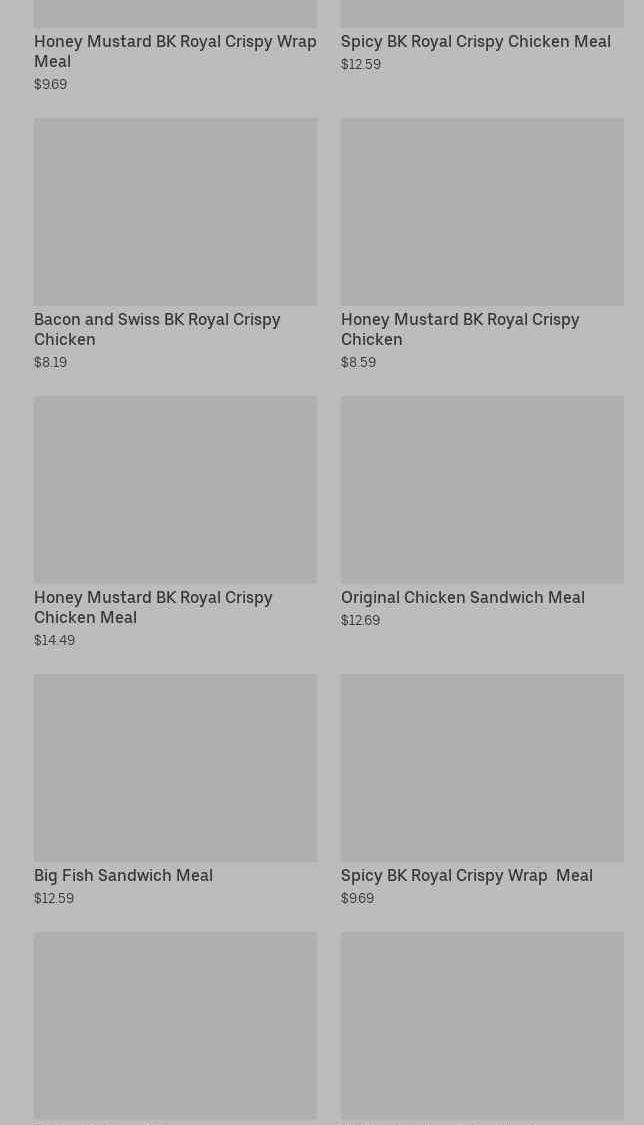Select Spicy BK Royal Crispy Chicken Meal

pyautogui.click(x=475, y=41)
